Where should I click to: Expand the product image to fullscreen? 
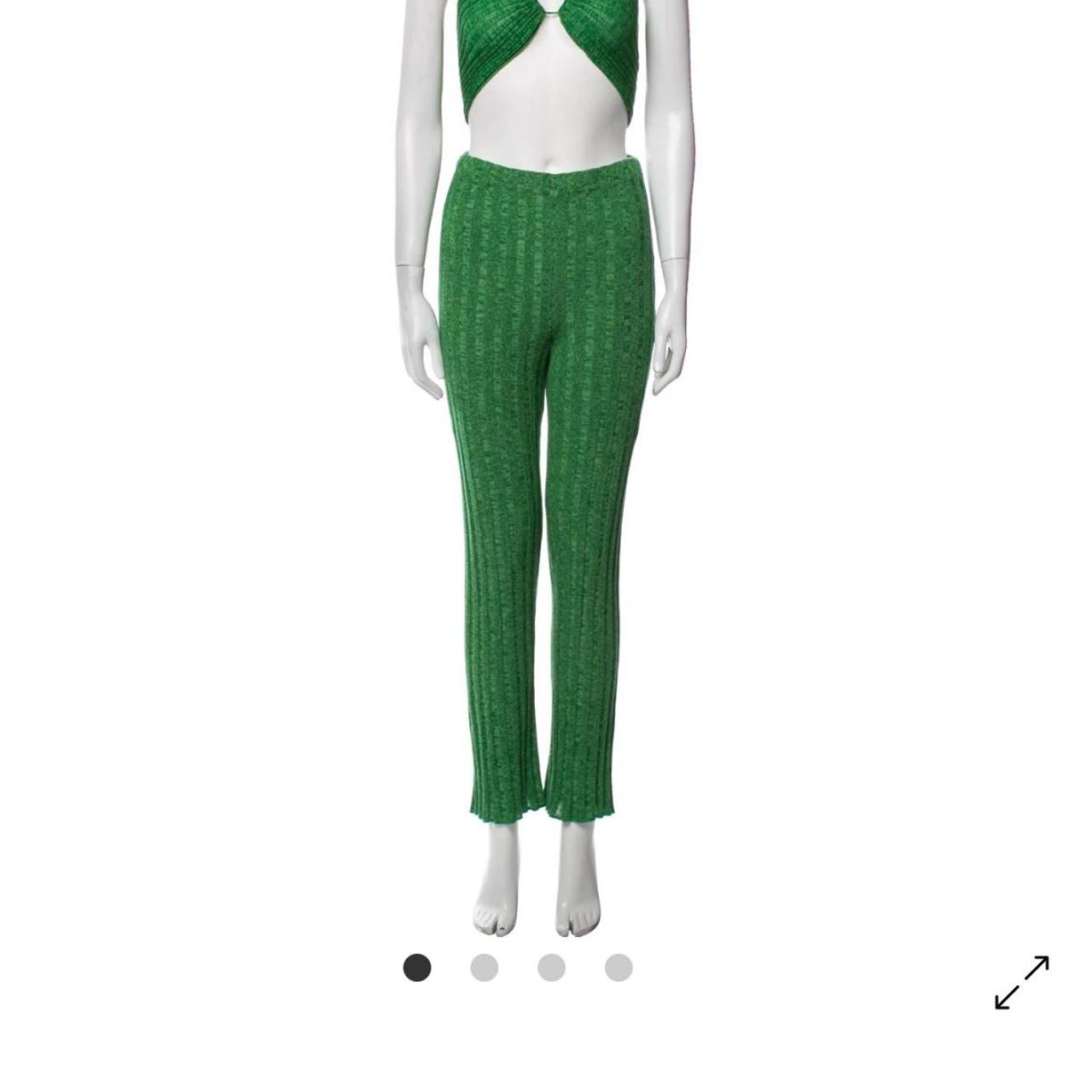1021,982
